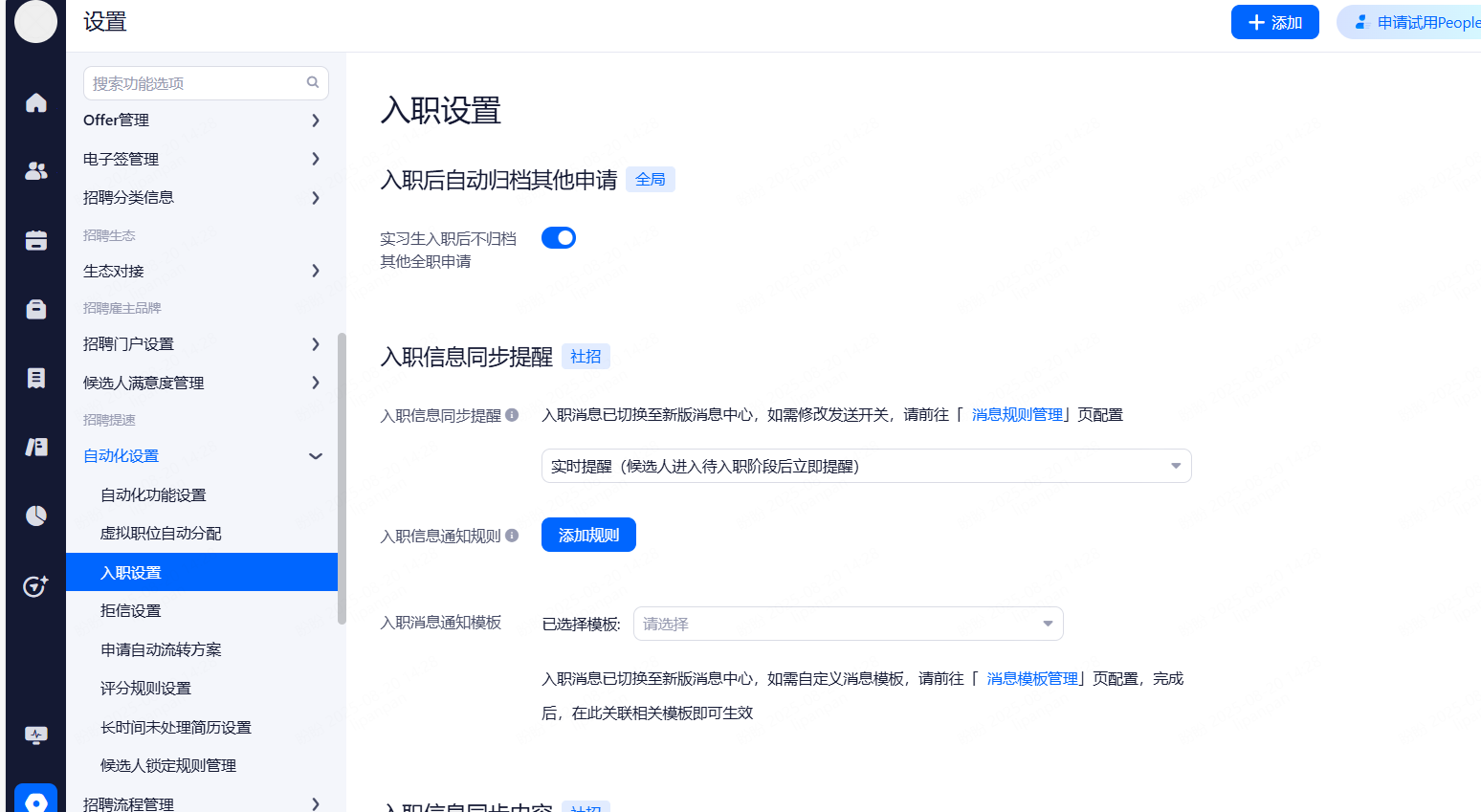Follow the 消息规则管理 link

point(1017,415)
